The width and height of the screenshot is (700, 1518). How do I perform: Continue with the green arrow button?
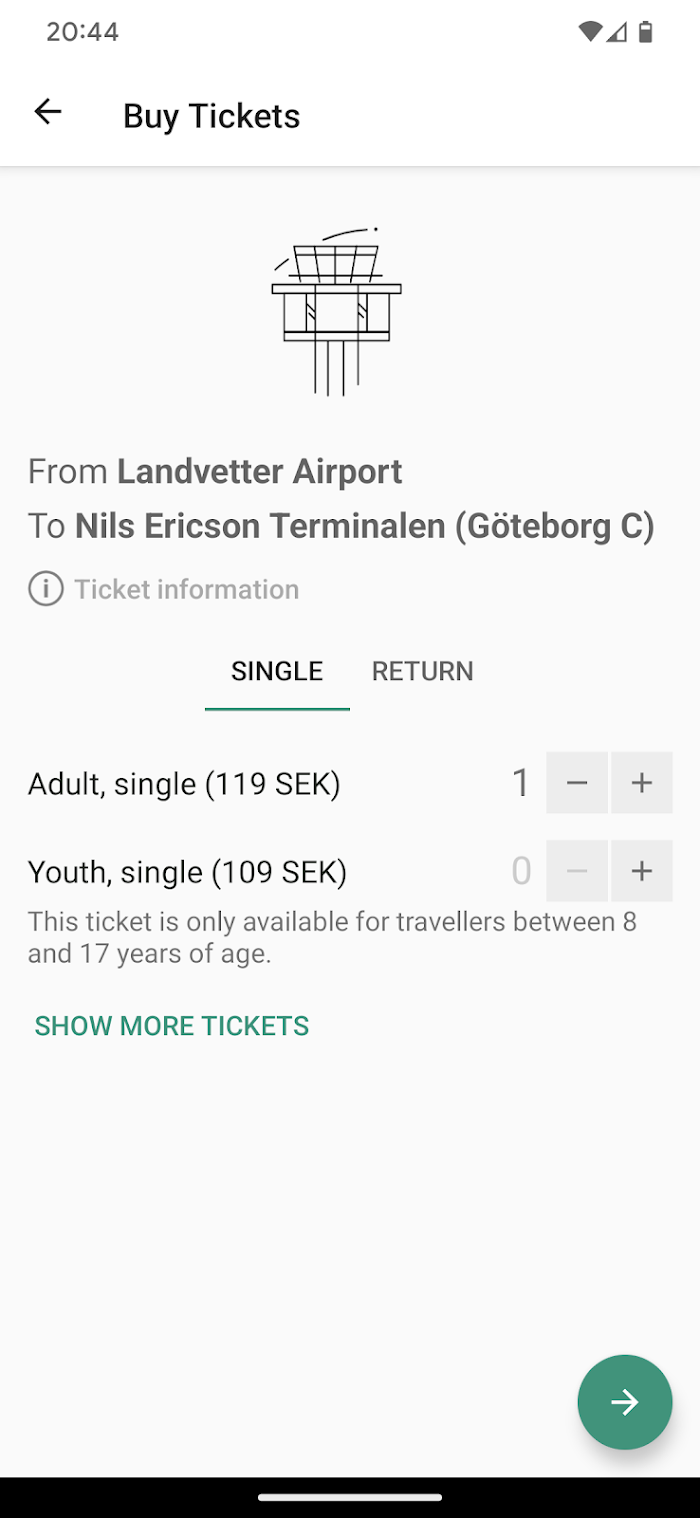click(625, 1402)
